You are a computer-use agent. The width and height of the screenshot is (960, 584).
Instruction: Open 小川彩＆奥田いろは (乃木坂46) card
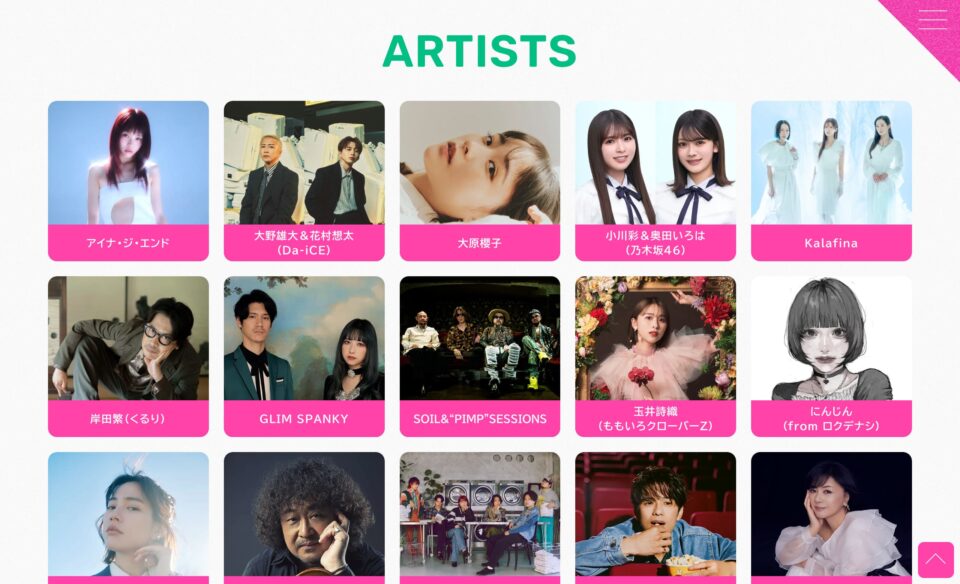click(655, 180)
